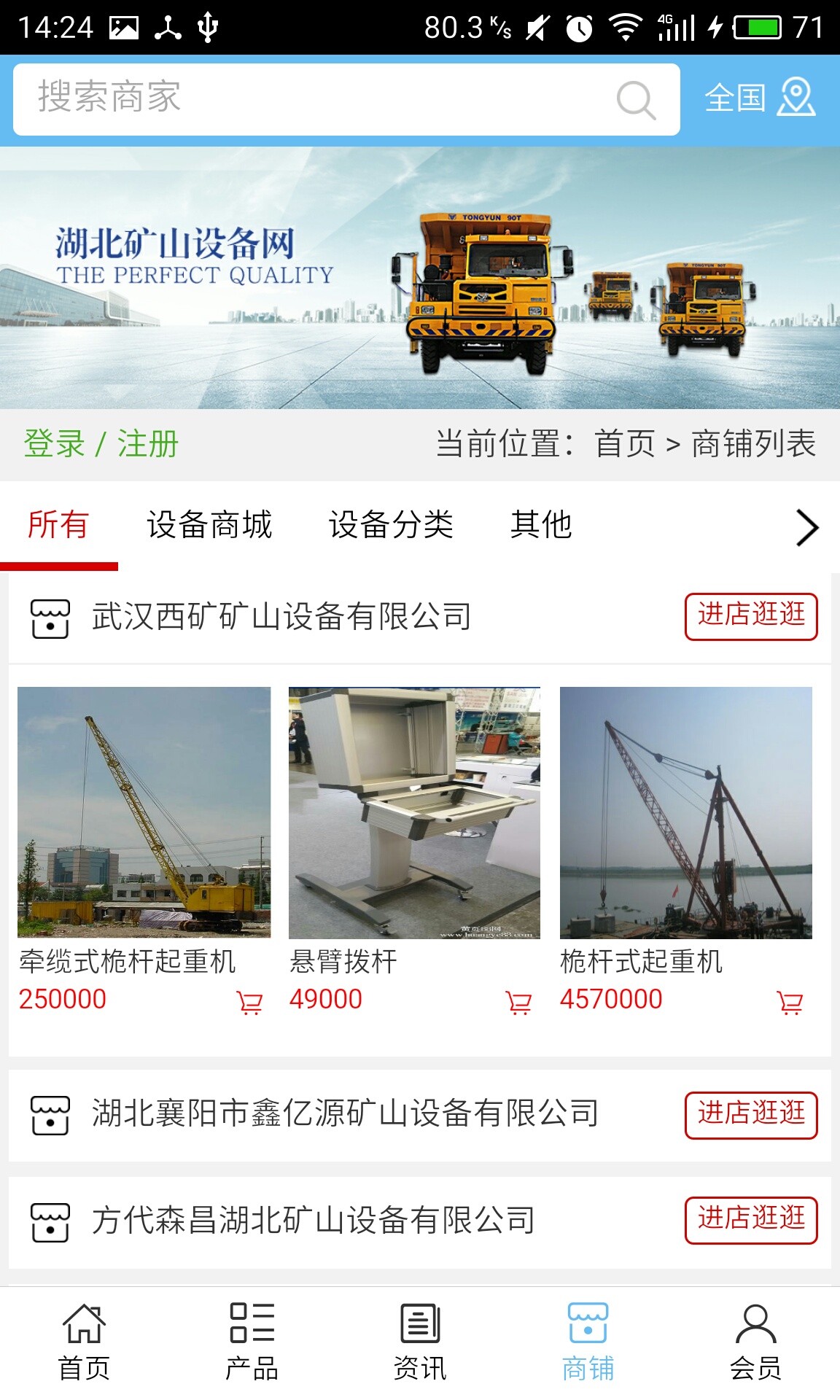Tap 进店逛逛 for 湖北襄阳市鑫亿源矿山设备有限公司
This screenshot has width=840, height=1400.
click(x=749, y=1112)
